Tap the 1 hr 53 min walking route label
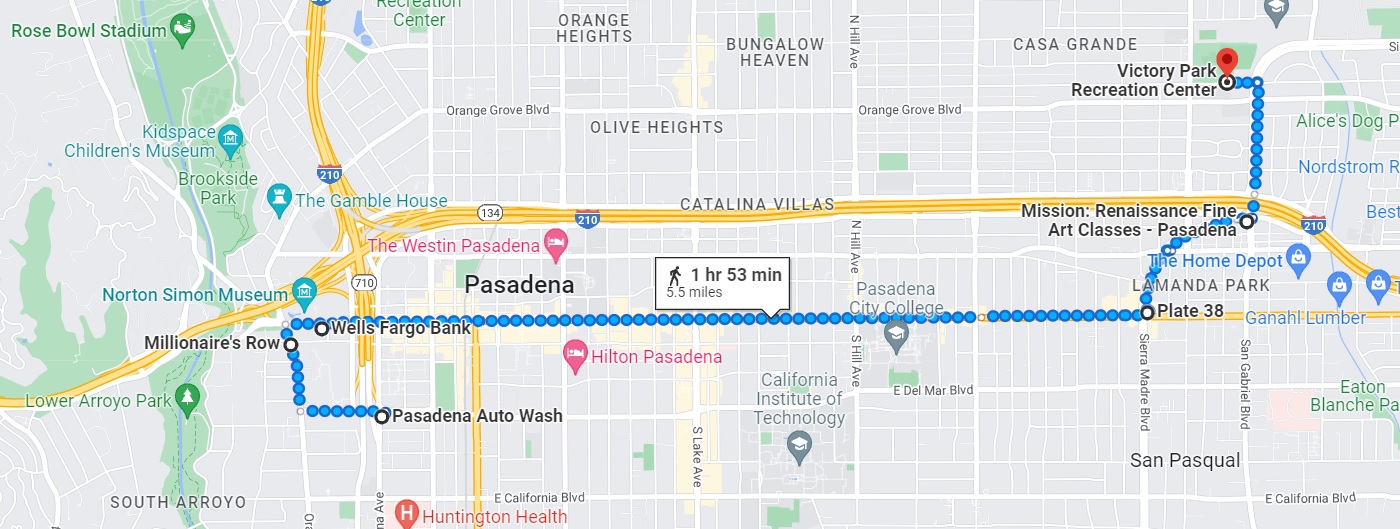 722,282
